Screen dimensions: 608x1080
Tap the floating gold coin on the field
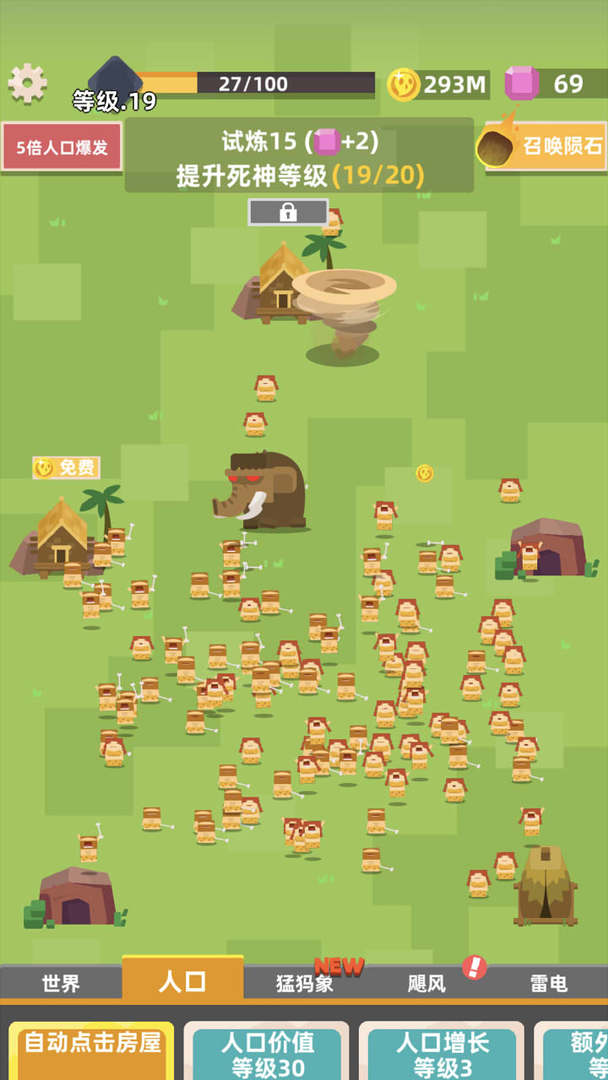pyautogui.click(x=425, y=472)
